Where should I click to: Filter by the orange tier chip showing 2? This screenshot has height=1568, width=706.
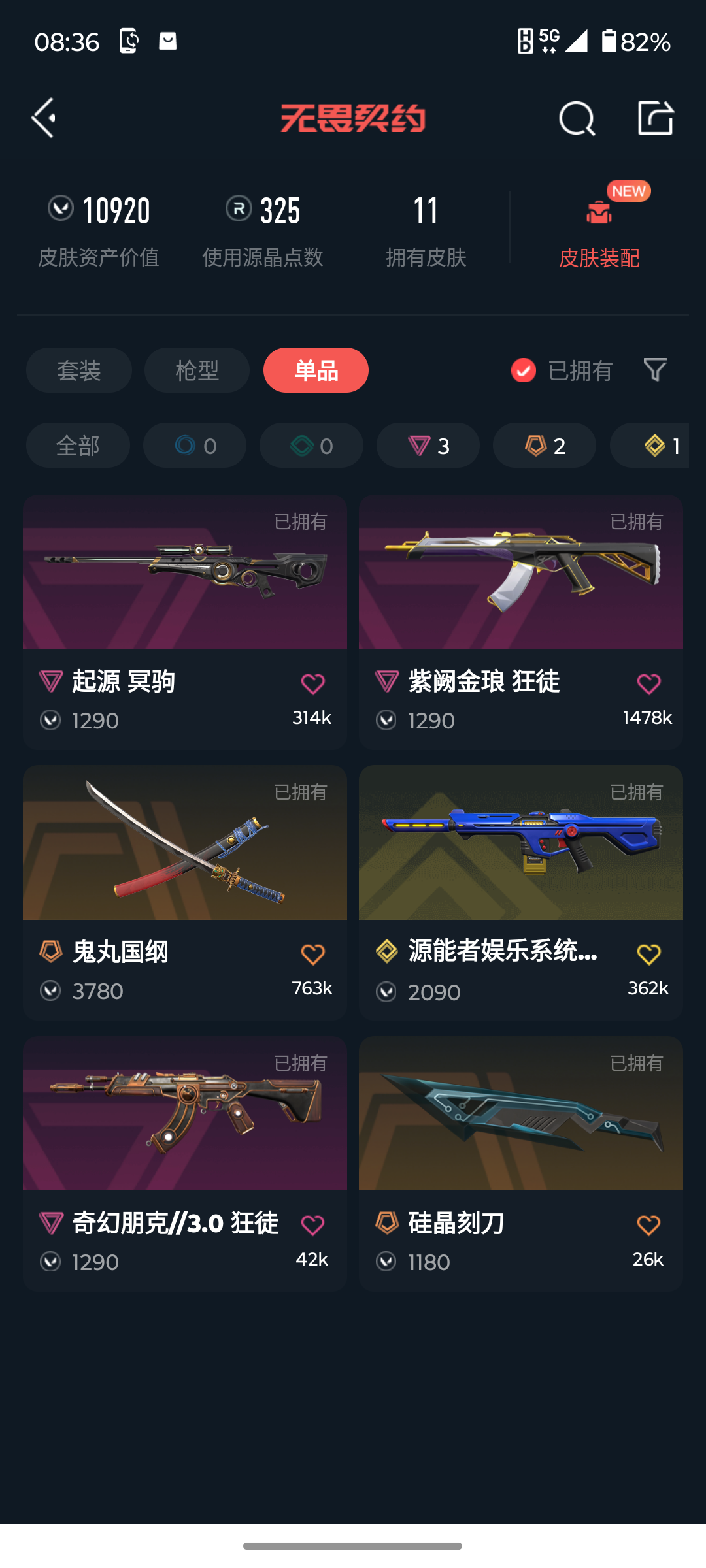point(545,446)
